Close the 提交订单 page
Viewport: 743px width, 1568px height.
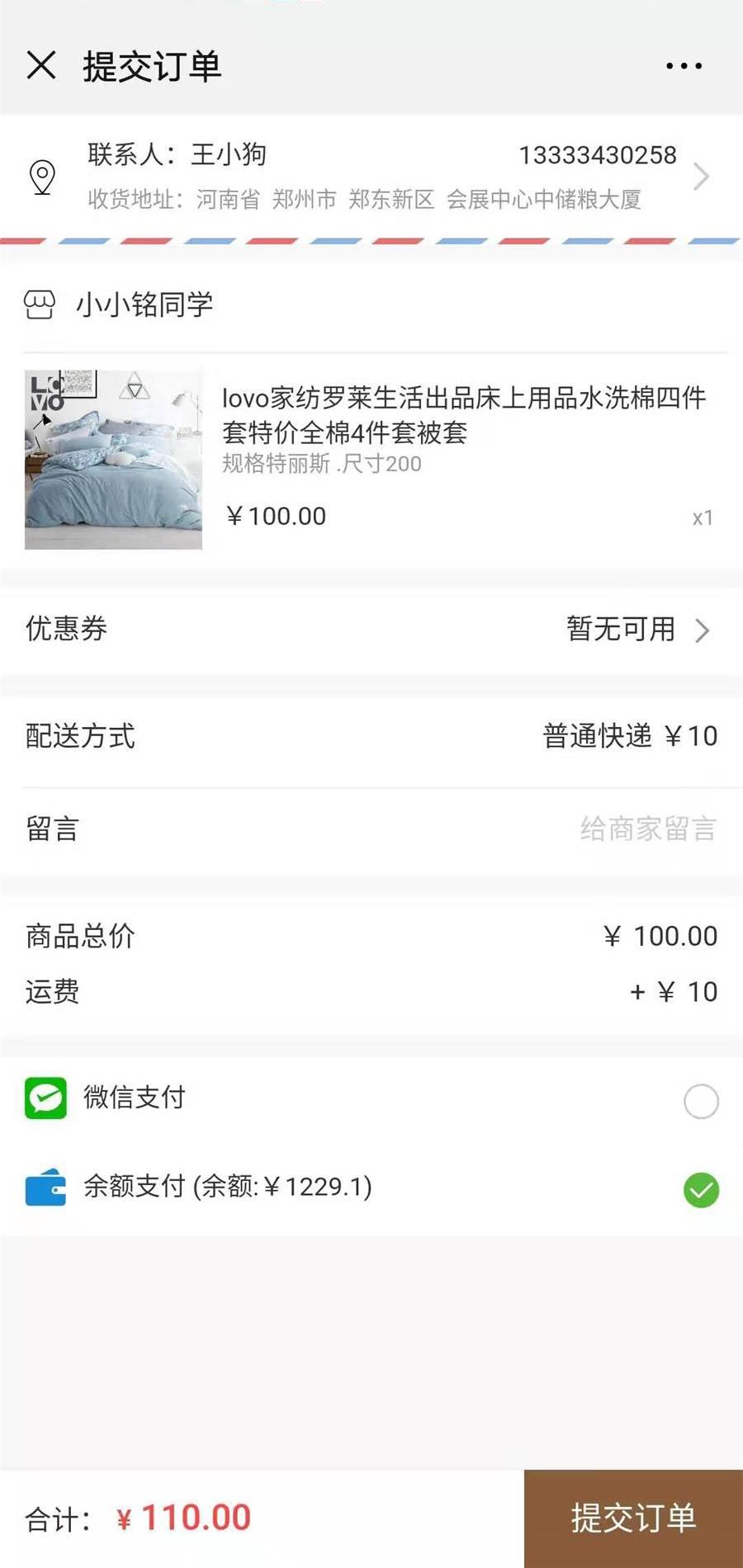point(41,65)
